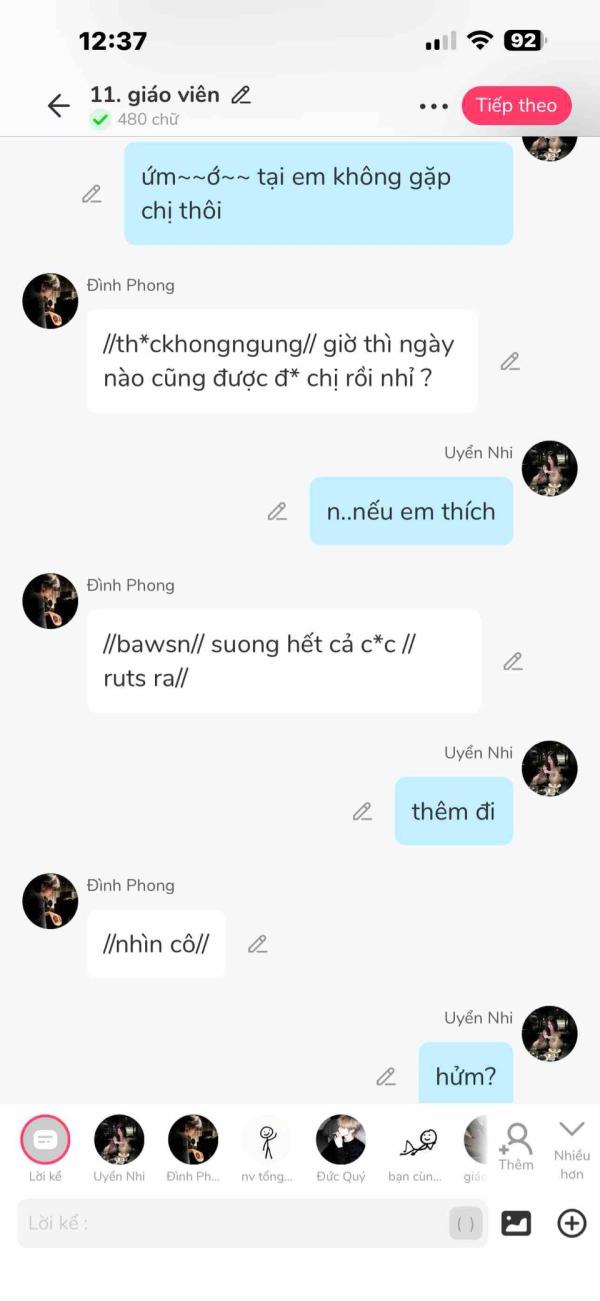
Task: Open the three-dot overflow menu
Action: tap(434, 106)
